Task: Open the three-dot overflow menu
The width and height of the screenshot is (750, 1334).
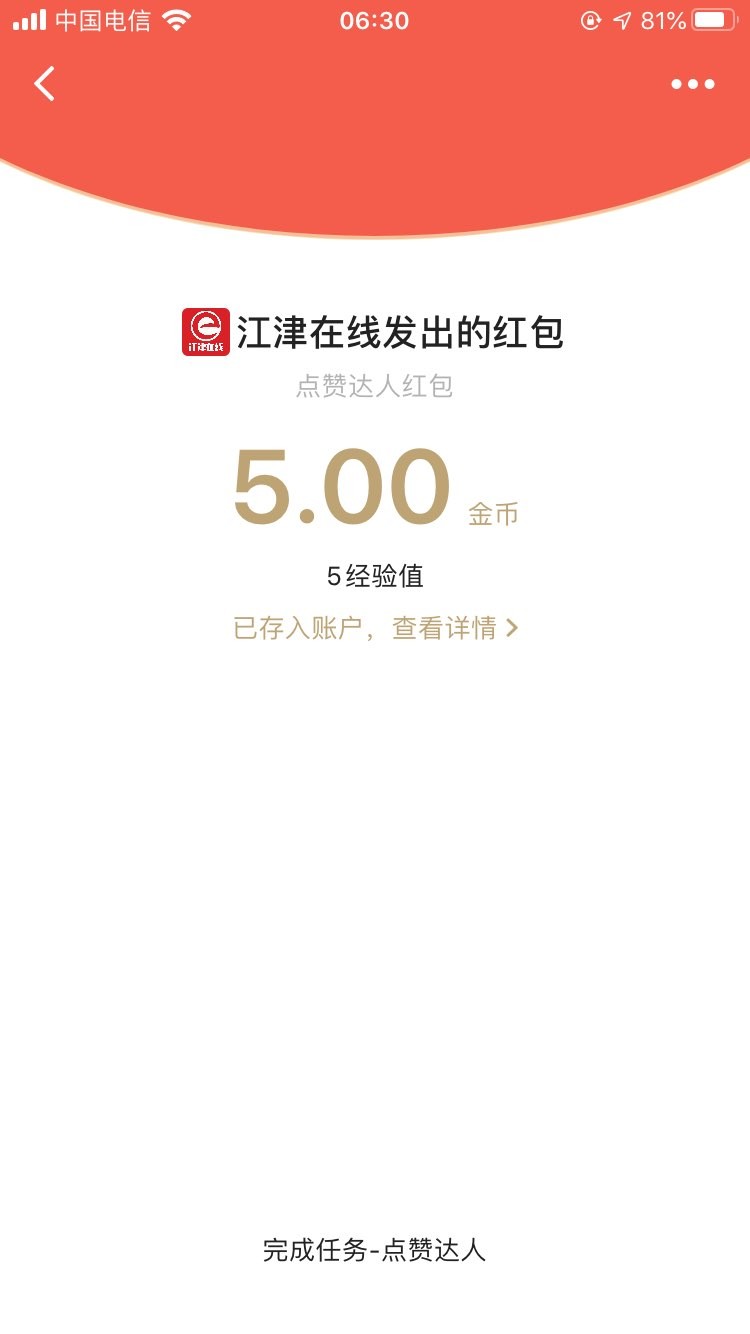Action: pos(692,85)
